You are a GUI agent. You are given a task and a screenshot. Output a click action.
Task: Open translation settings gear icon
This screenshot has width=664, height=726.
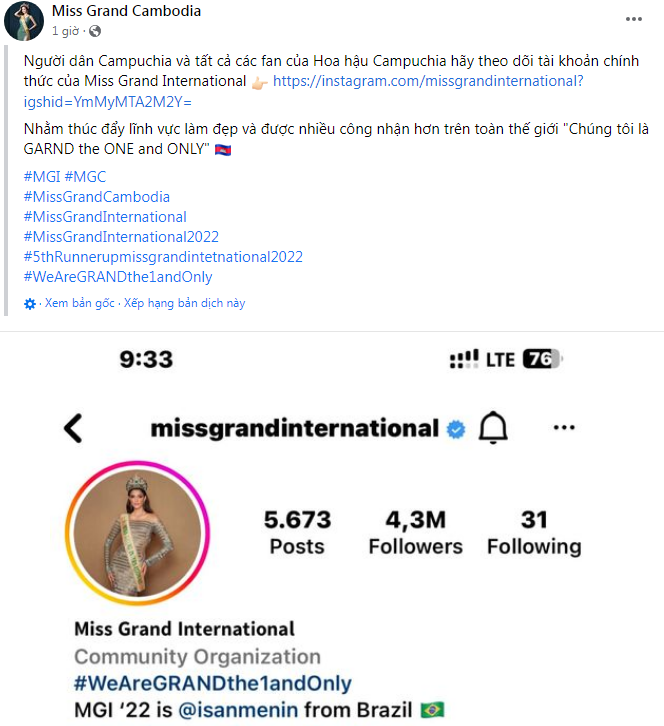(30, 303)
